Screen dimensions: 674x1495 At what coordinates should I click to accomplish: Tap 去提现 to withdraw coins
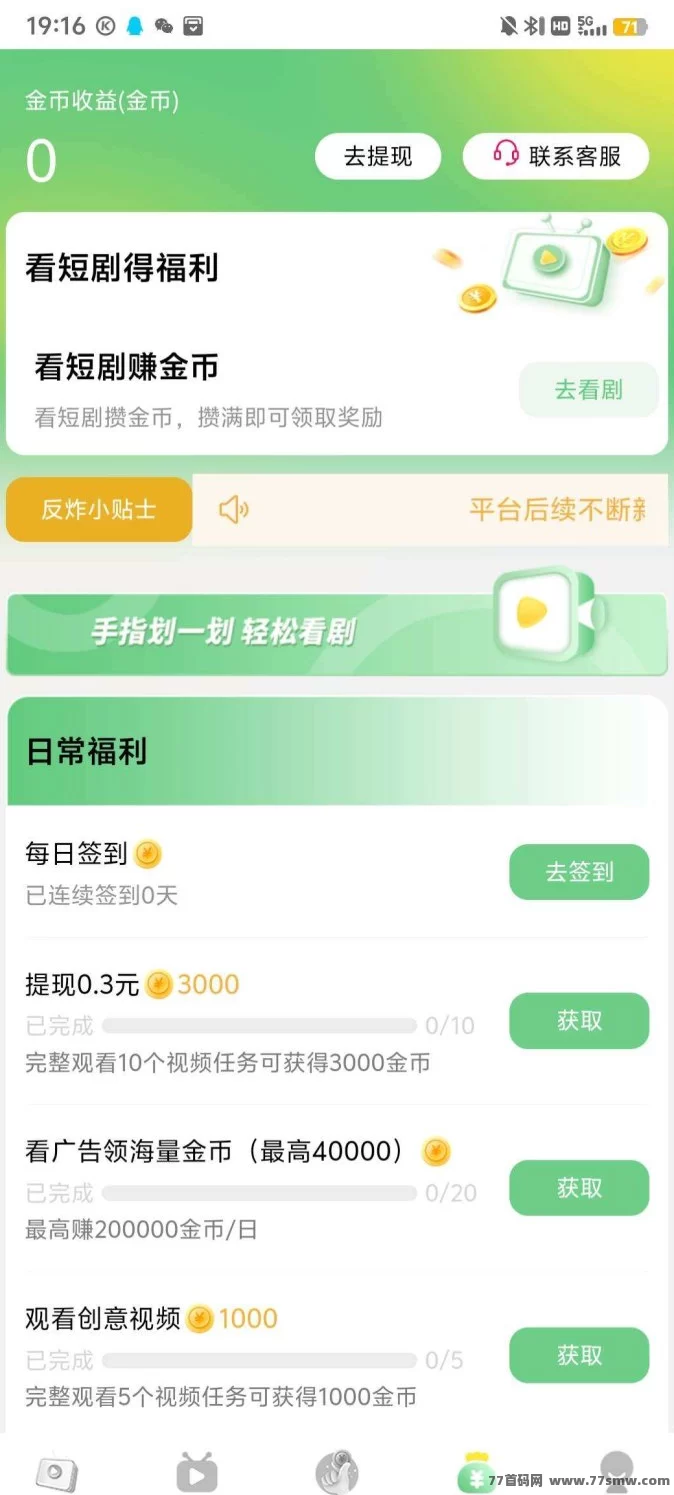(378, 156)
